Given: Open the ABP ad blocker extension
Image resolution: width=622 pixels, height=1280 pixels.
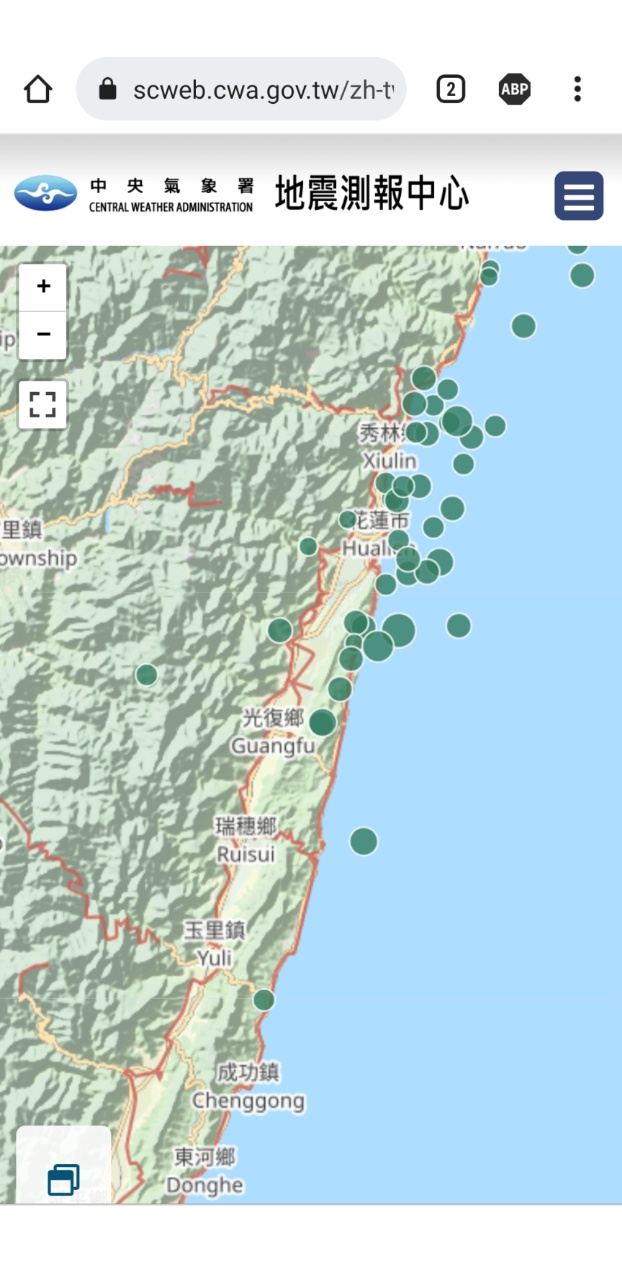Looking at the screenshot, I should (x=514, y=90).
